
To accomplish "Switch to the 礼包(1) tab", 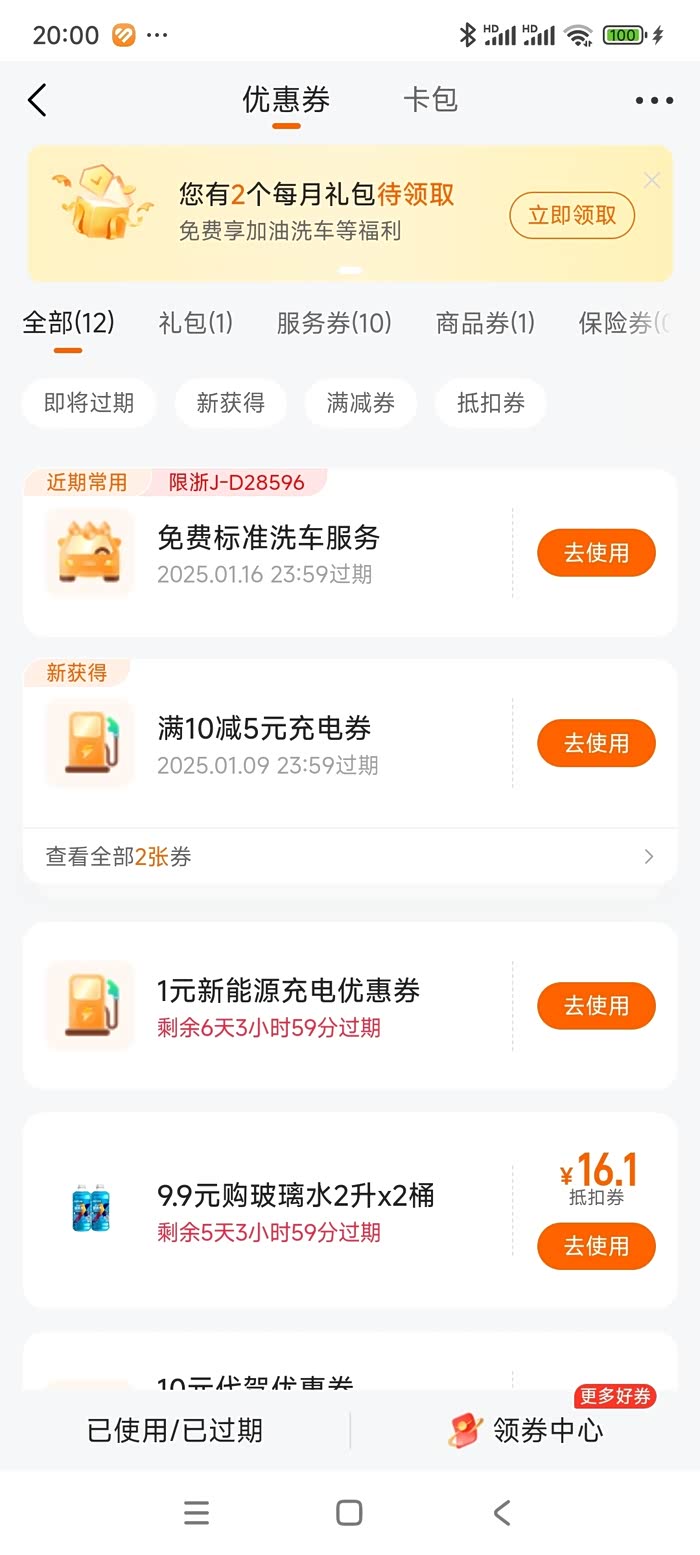I will [195, 323].
